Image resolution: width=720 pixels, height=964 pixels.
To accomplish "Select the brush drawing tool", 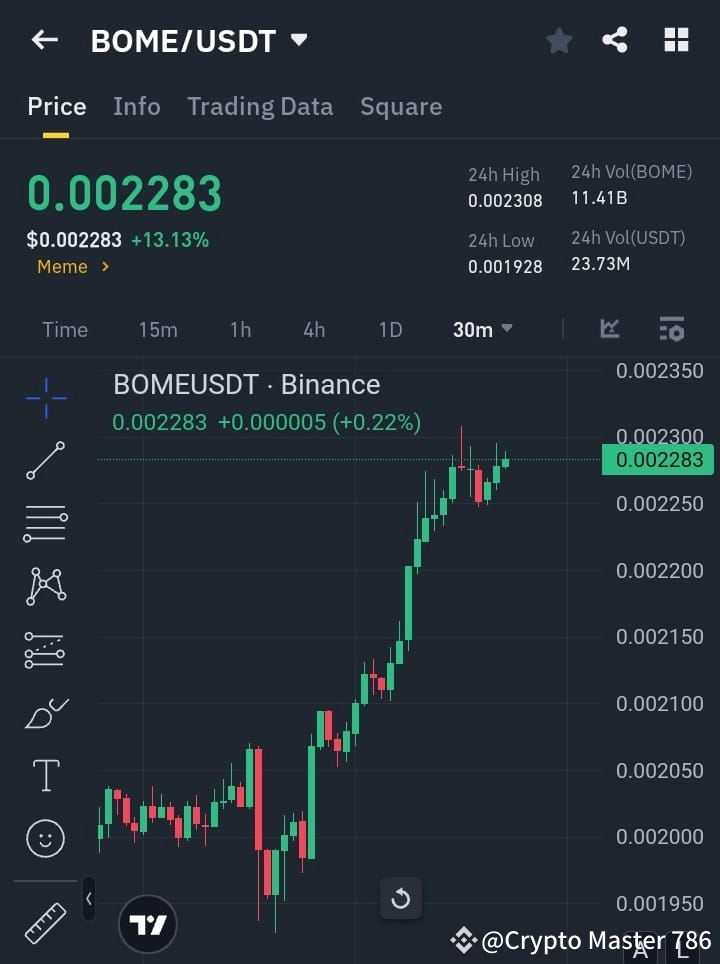I will coord(44,713).
